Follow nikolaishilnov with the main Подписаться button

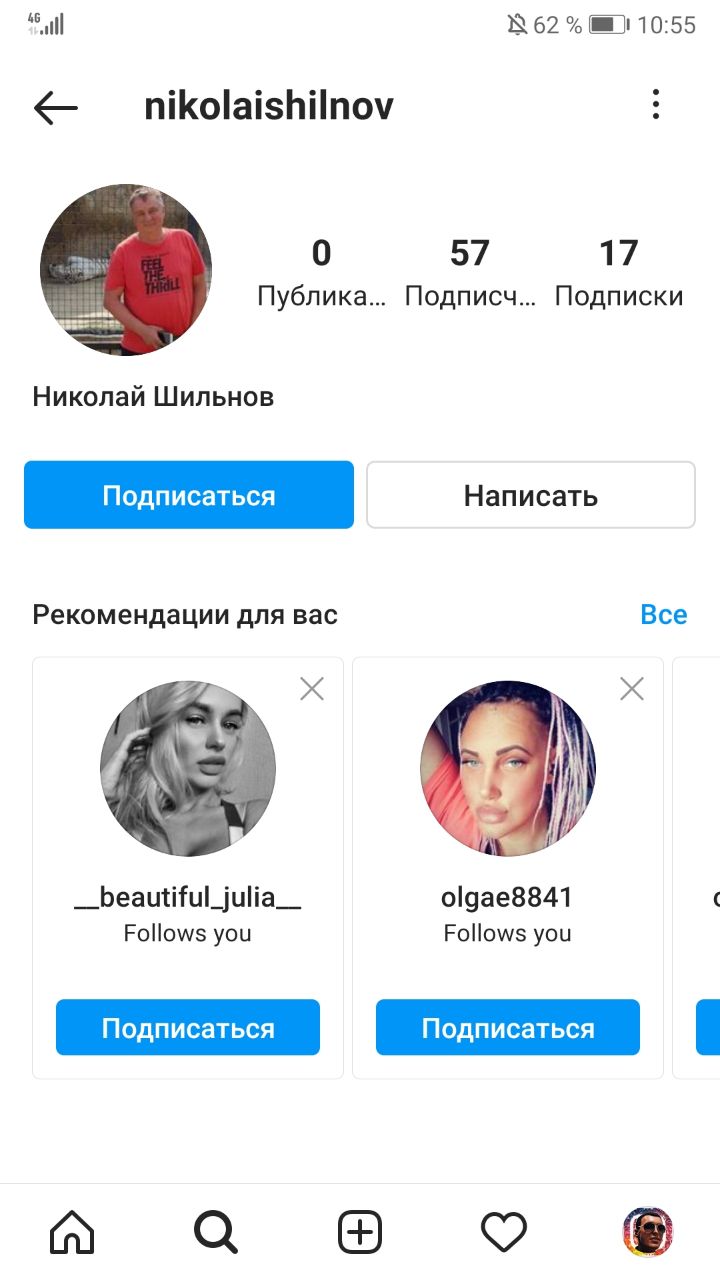[x=189, y=494]
